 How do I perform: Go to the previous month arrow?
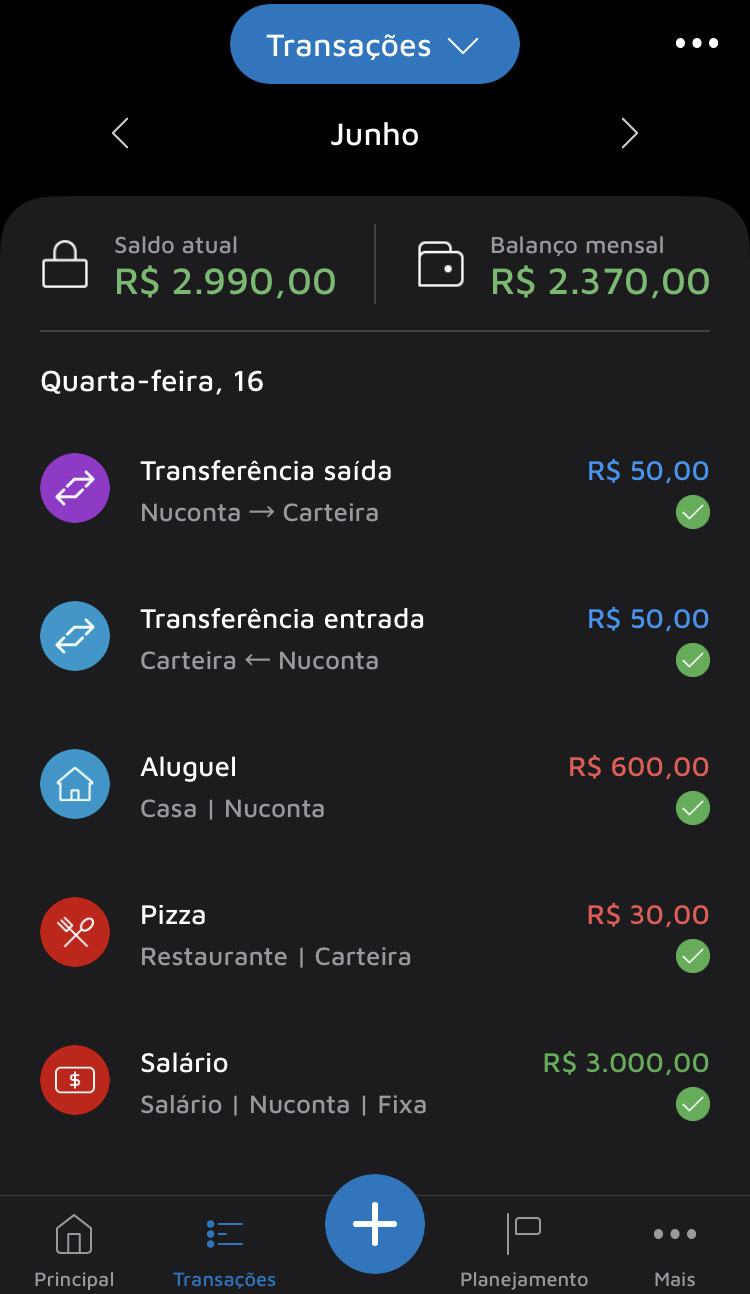pyautogui.click(x=121, y=134)
